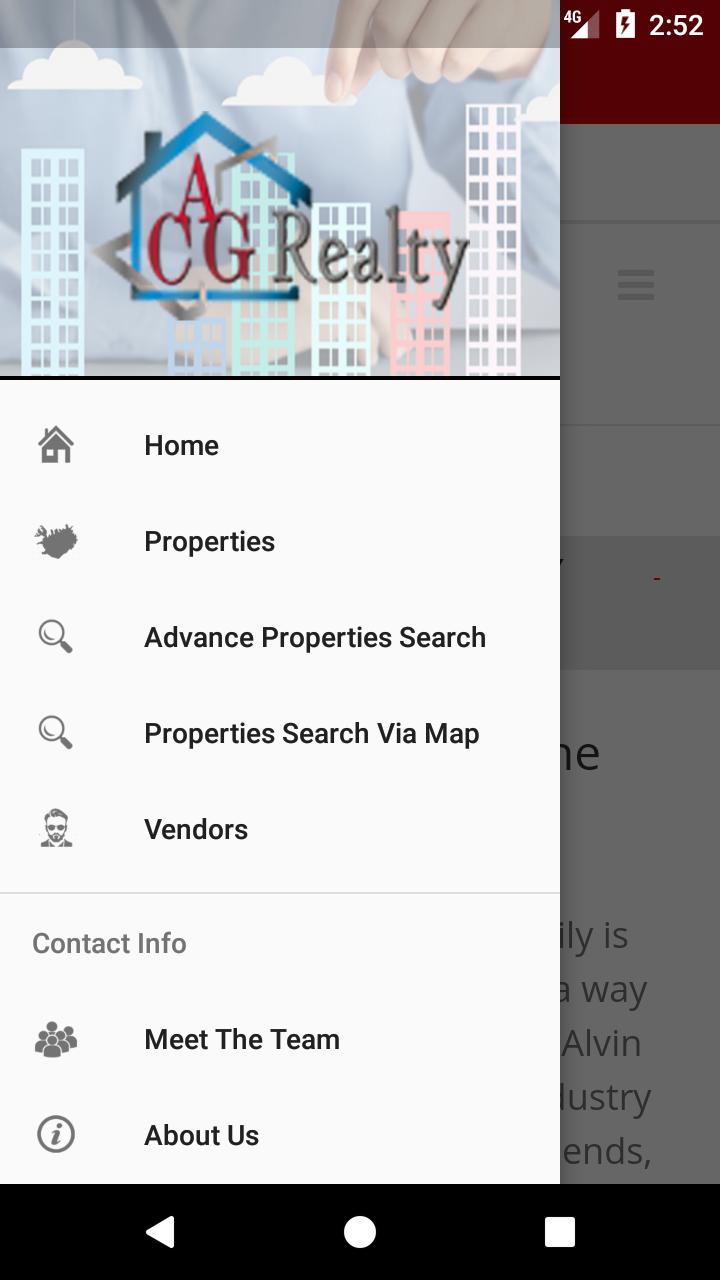Go to Properties
Screen dimensions: 720x1280
209,541
